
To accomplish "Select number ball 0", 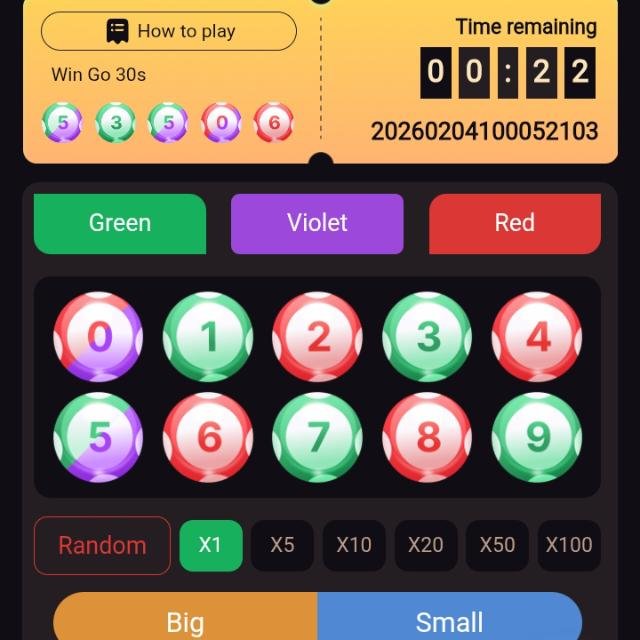I will 98,337.
